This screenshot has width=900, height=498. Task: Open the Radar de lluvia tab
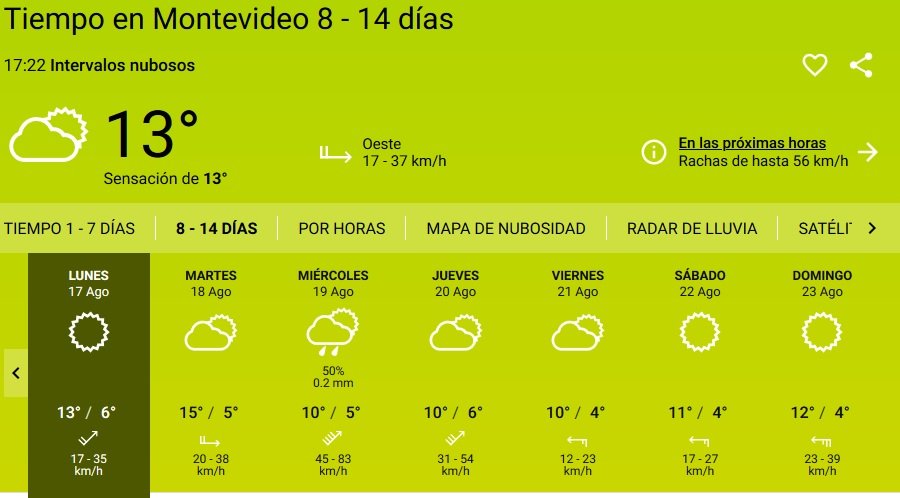coord(691,228)
